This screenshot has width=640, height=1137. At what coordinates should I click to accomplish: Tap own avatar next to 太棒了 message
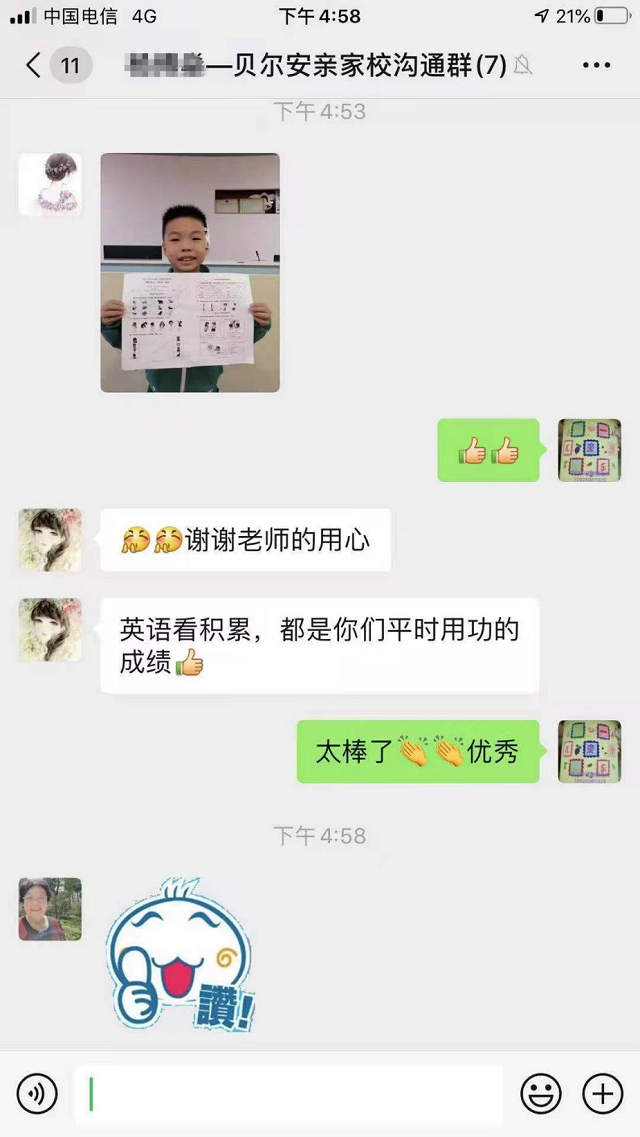[x=589, y=751]
